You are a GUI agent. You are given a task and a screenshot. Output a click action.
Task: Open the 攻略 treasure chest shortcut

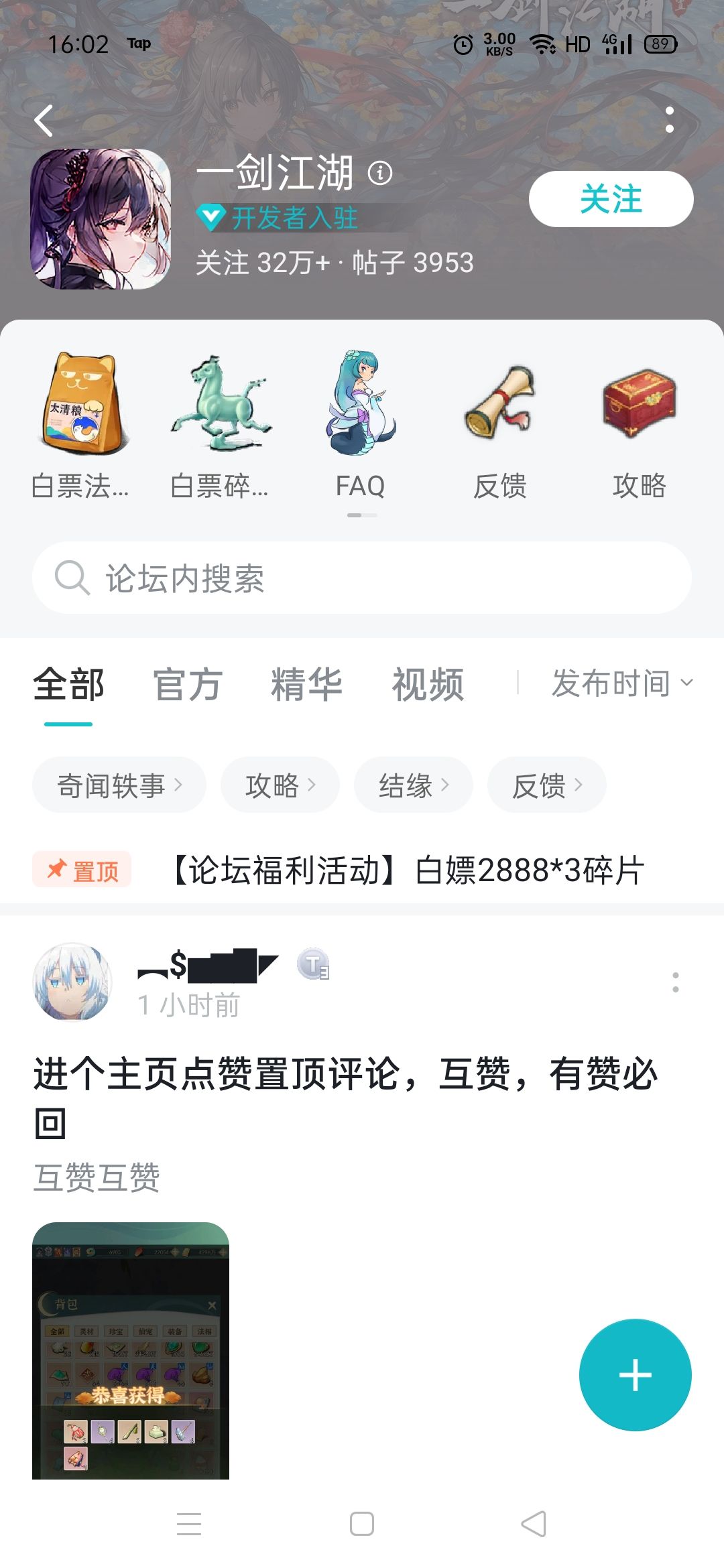point(640,424)
